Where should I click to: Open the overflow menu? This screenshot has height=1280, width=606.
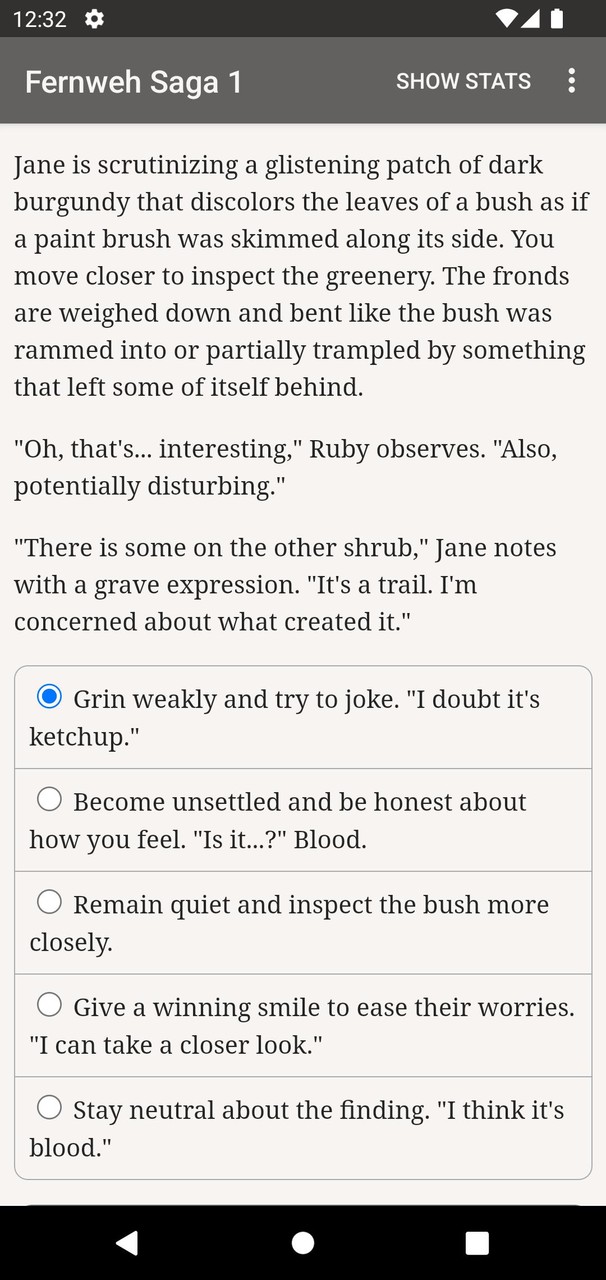point(571,81)
